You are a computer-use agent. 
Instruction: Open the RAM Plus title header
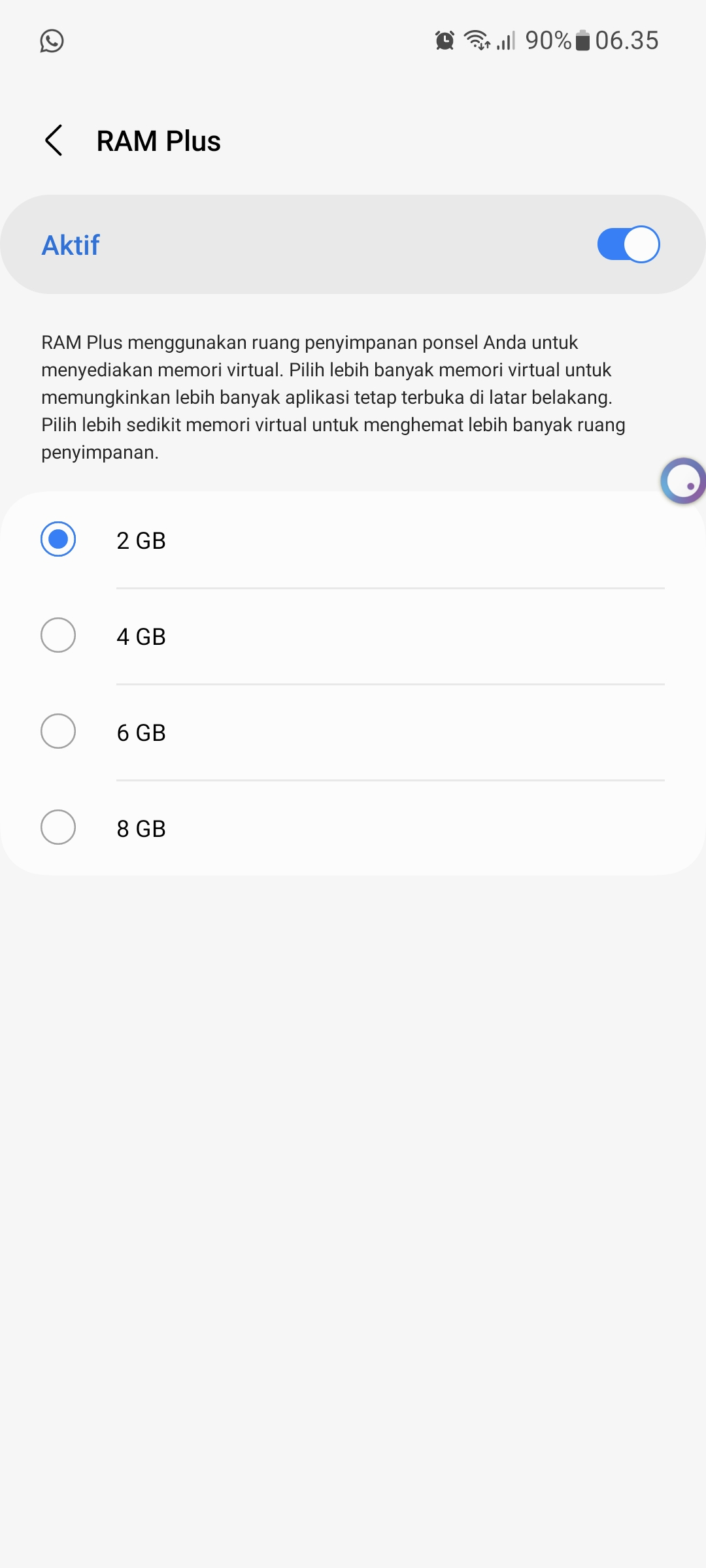click(159, 140)
